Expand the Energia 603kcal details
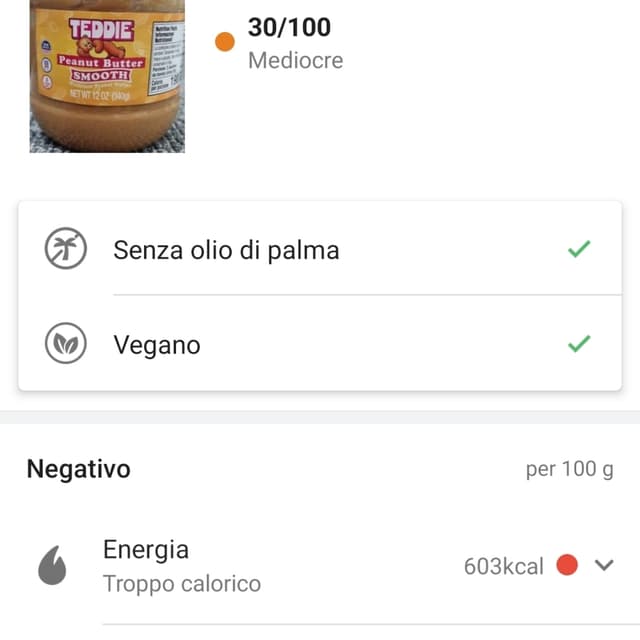 pos(603,565)
